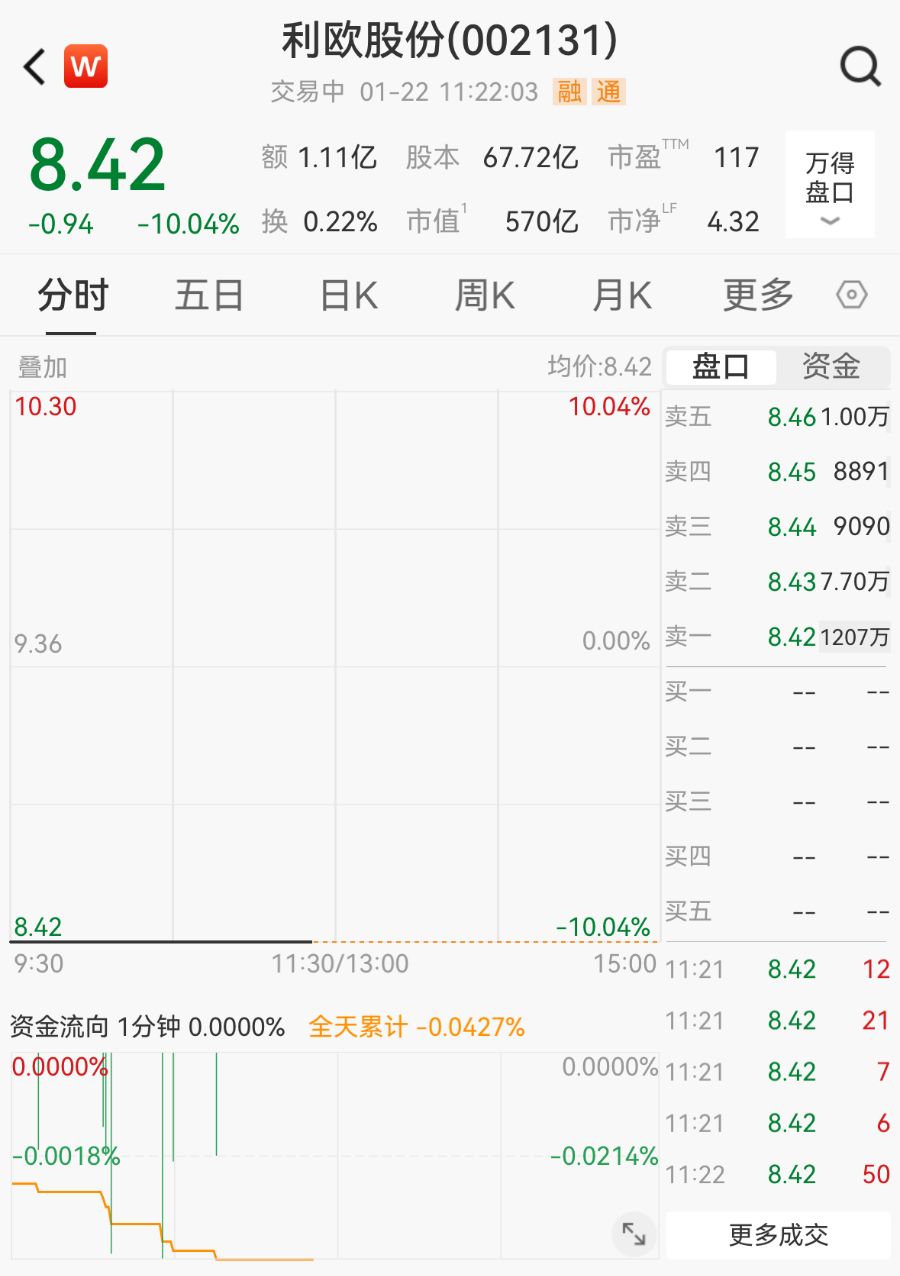
Task: Open the Wind app logo icon
Action: tap(85, 67)
